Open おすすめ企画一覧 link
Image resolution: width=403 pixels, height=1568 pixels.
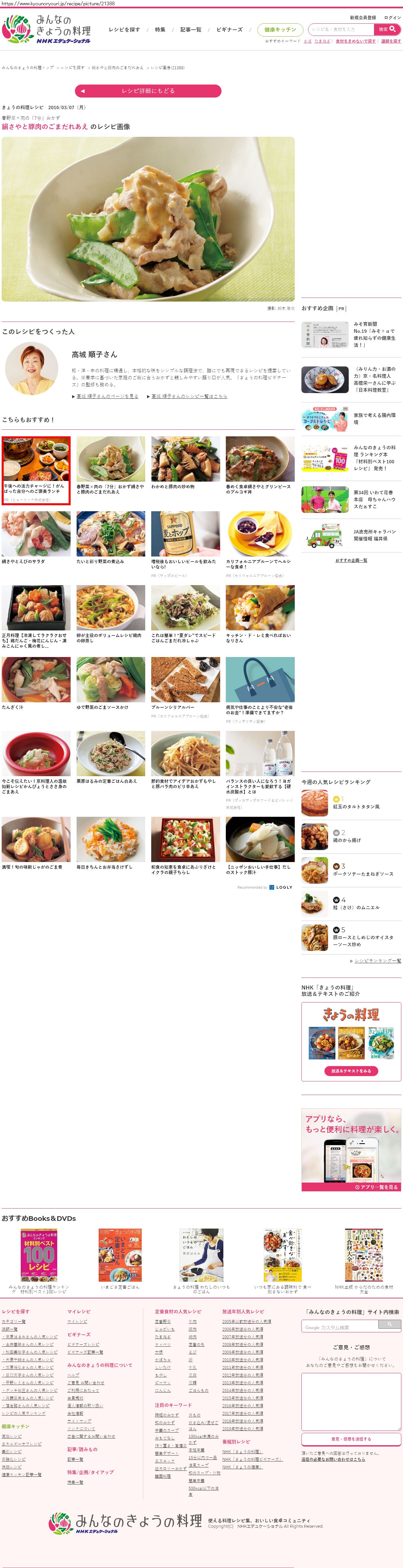[351, 560]
